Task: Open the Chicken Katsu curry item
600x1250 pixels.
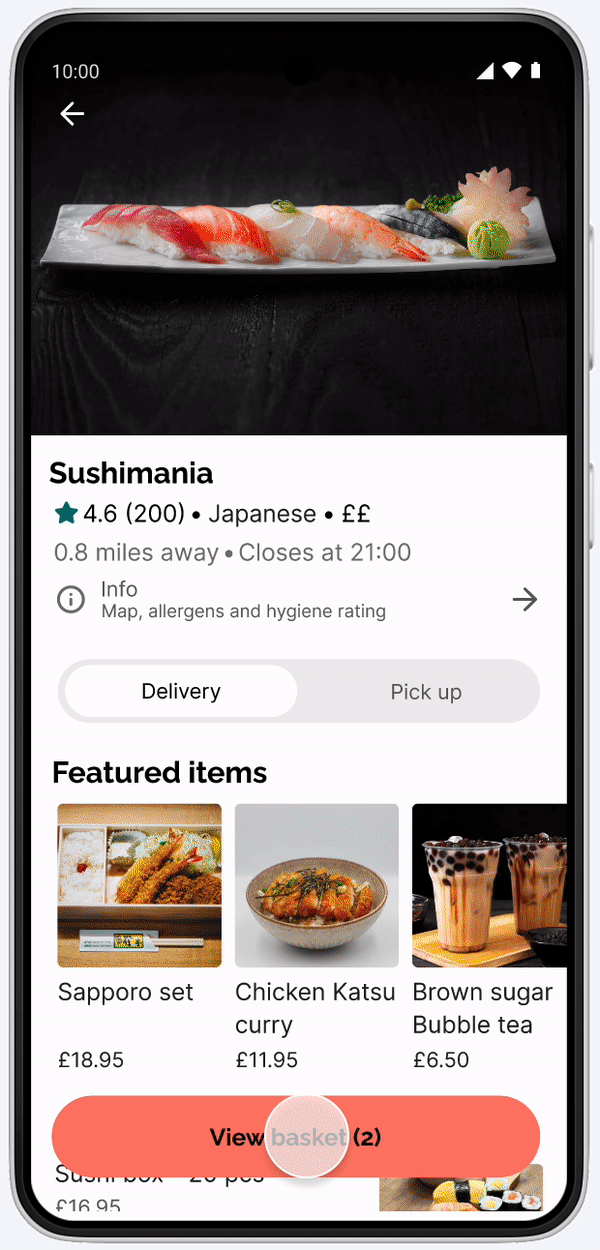Action: (x=316, y=885)
